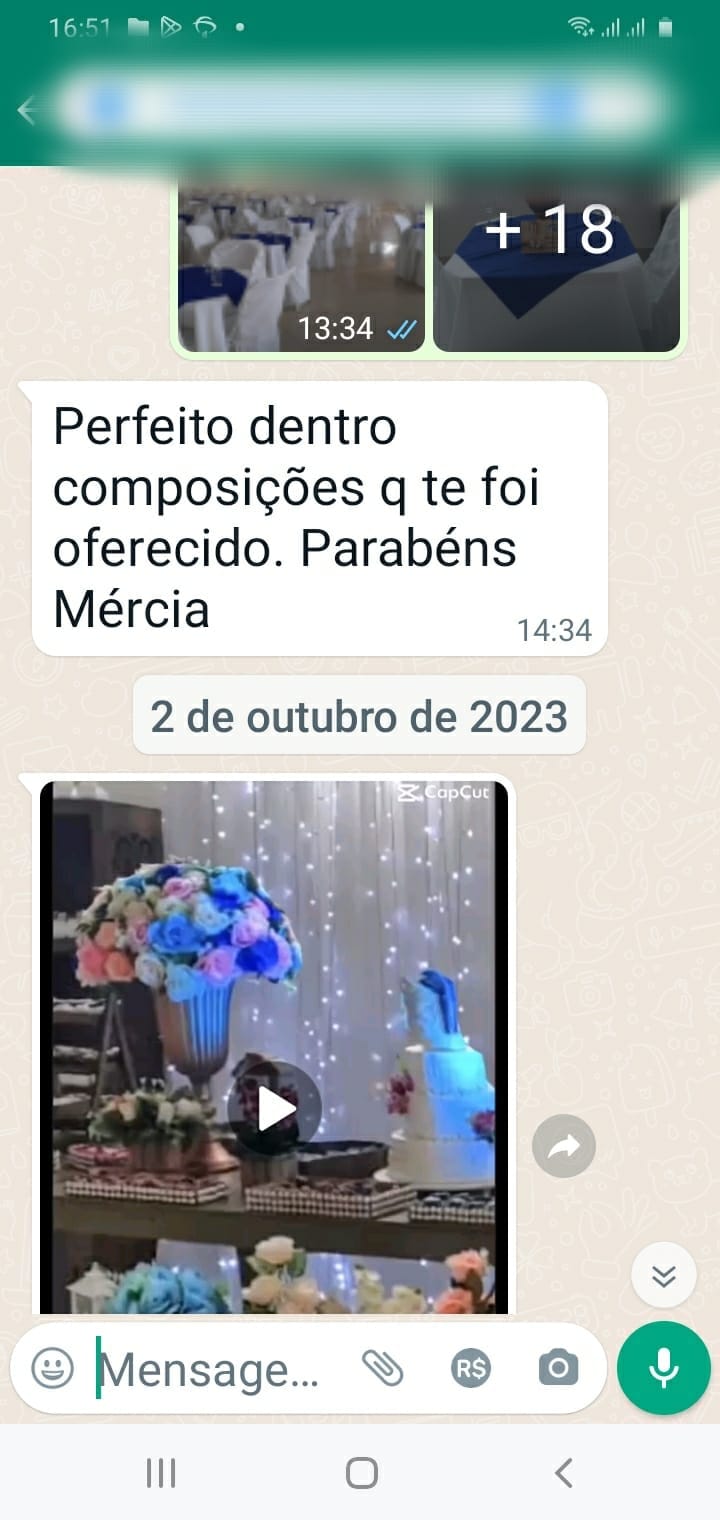Image resolution: width=720 pixels, height=1520 pixels.
Task: Record a voice message
Action: pyautogui.click(x=664, y=1368)
